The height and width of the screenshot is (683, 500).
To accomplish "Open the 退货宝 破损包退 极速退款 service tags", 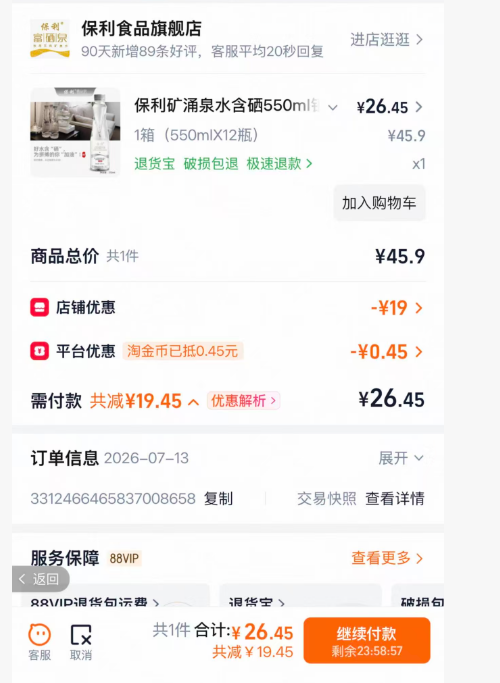I will coord(223,164).
